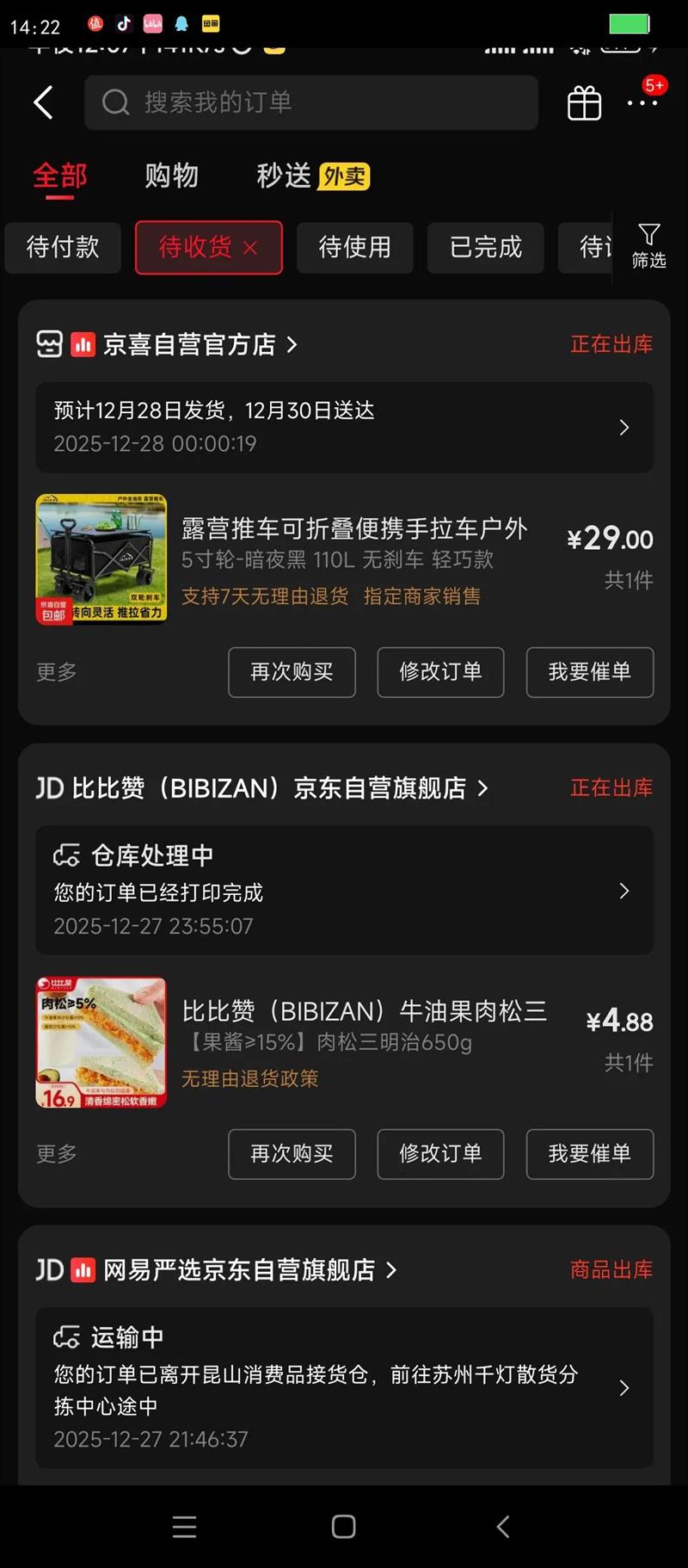Tap 再次购买 for the 比比赞 sandwich order
The height and width of the screenshot is (1568, 688).
292,1154
